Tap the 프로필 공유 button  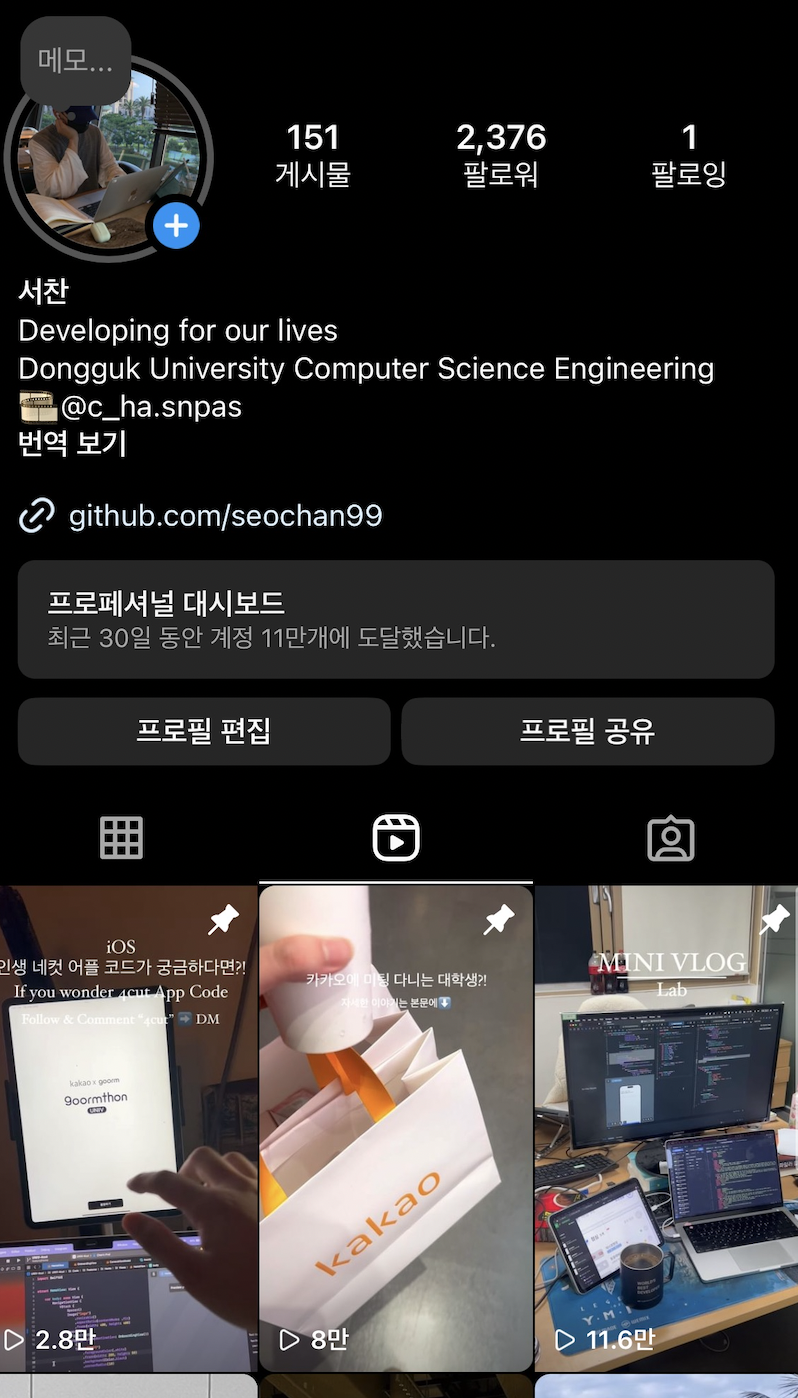tap(587, 731)
